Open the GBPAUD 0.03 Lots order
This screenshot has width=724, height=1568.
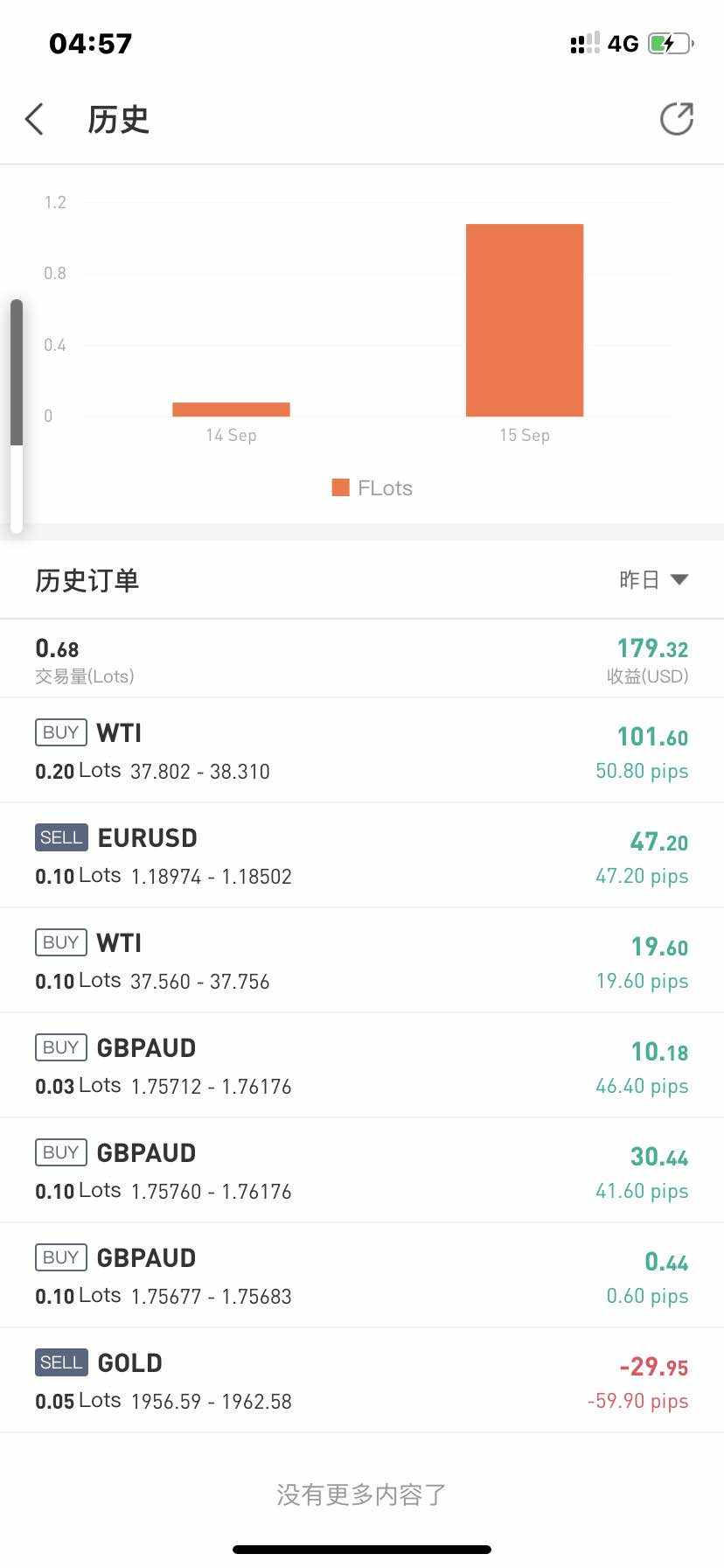[x=362, y=1066]
